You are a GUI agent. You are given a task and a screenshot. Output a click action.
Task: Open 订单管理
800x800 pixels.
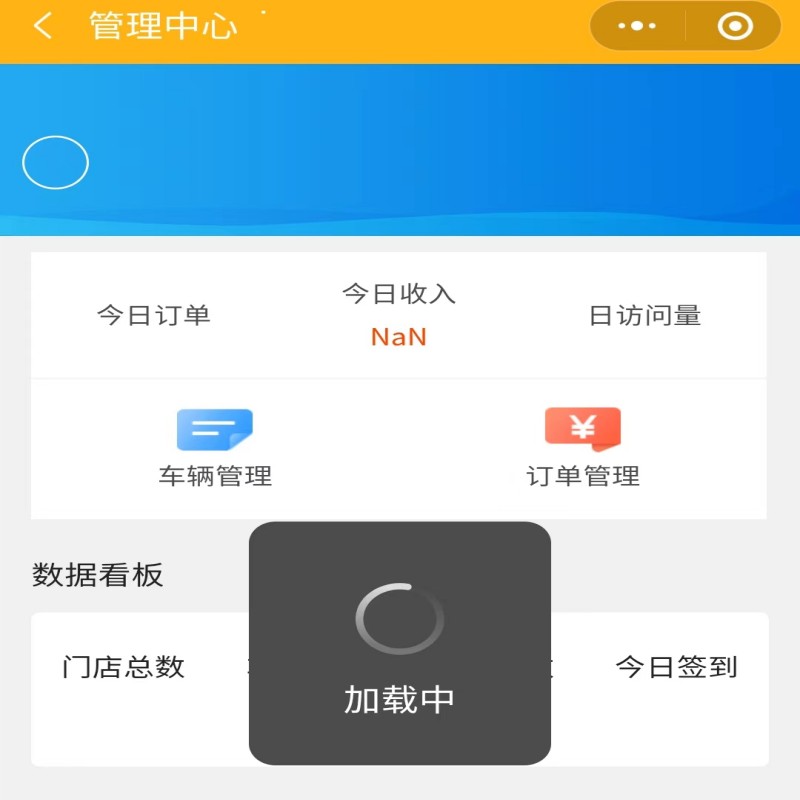[x=583, y=448]
